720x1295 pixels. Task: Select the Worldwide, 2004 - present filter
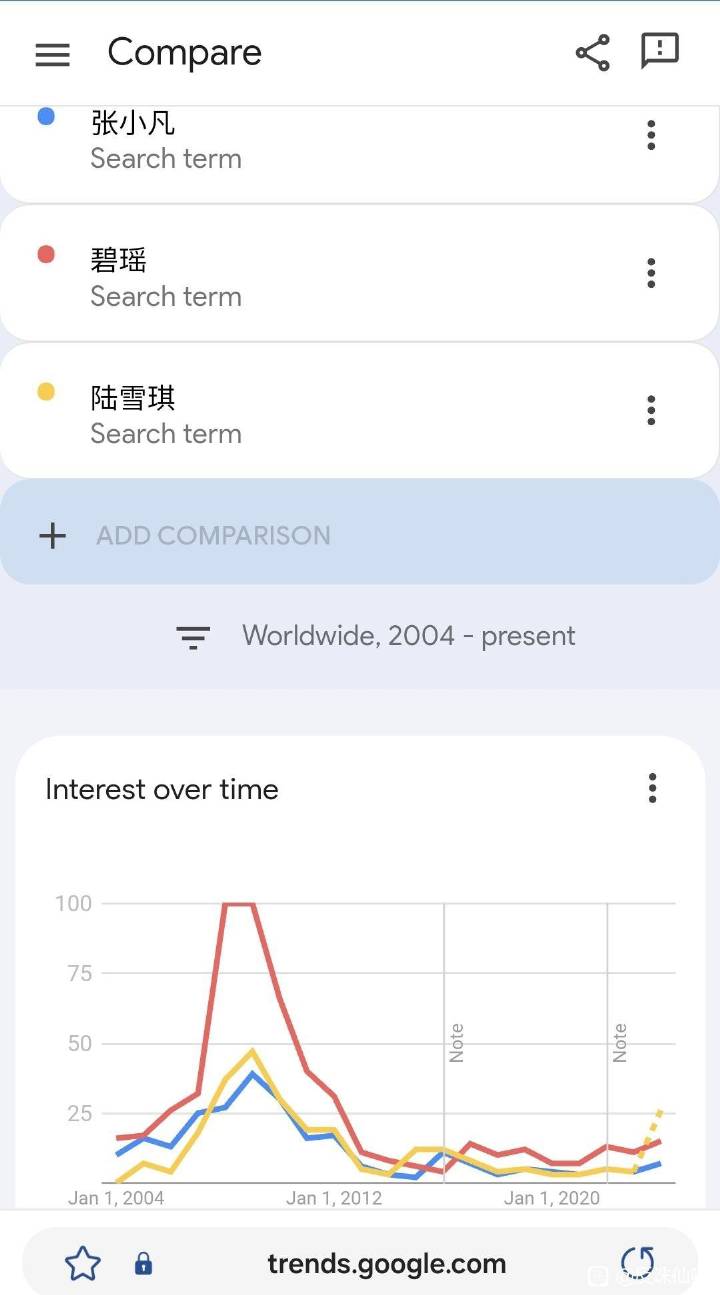(407, 636)
